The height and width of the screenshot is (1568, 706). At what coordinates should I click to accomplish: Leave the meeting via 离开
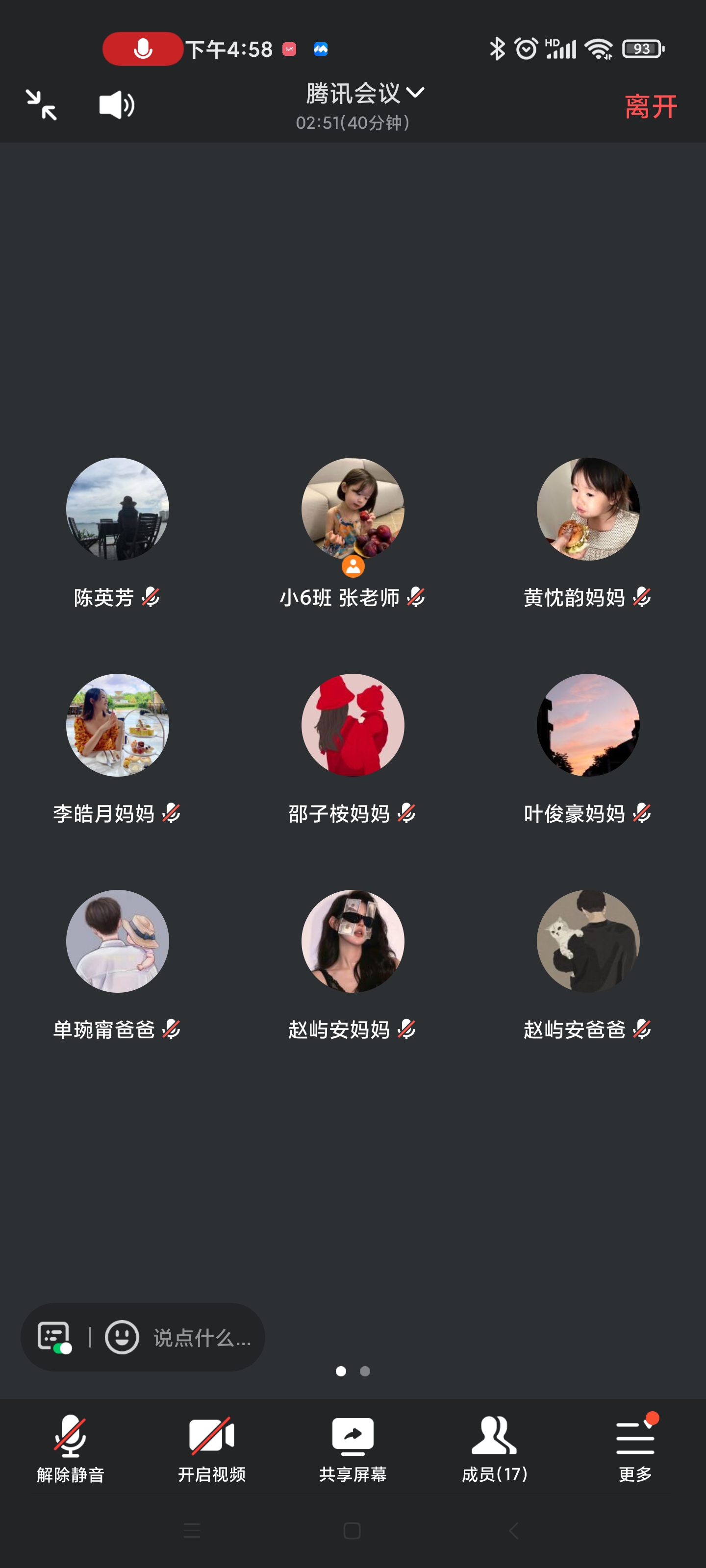651,106
